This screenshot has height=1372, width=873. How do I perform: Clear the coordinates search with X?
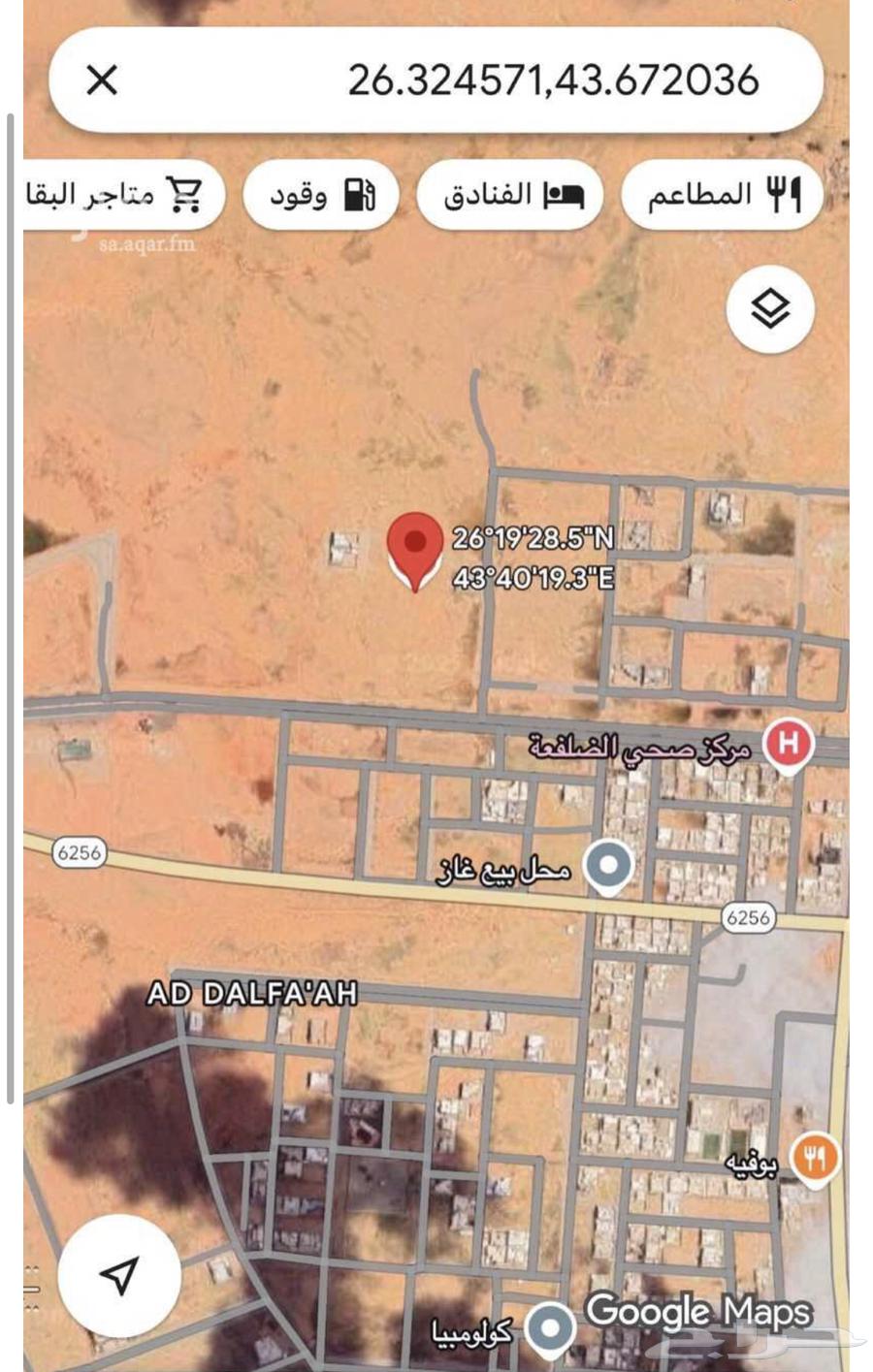pyautogui.click(x=102, y=80)
